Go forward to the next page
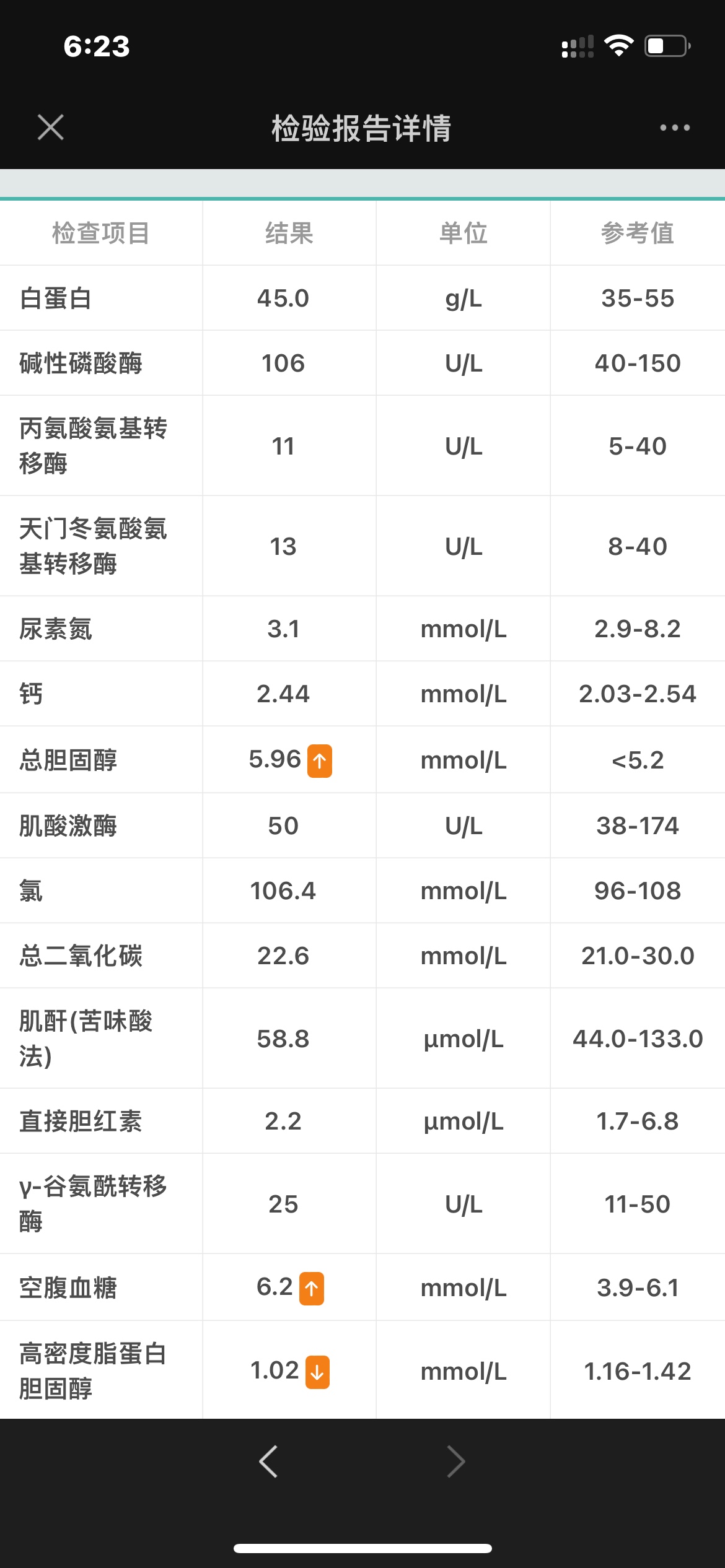This screenshot has height=1568, width=725. [455, 1461]
